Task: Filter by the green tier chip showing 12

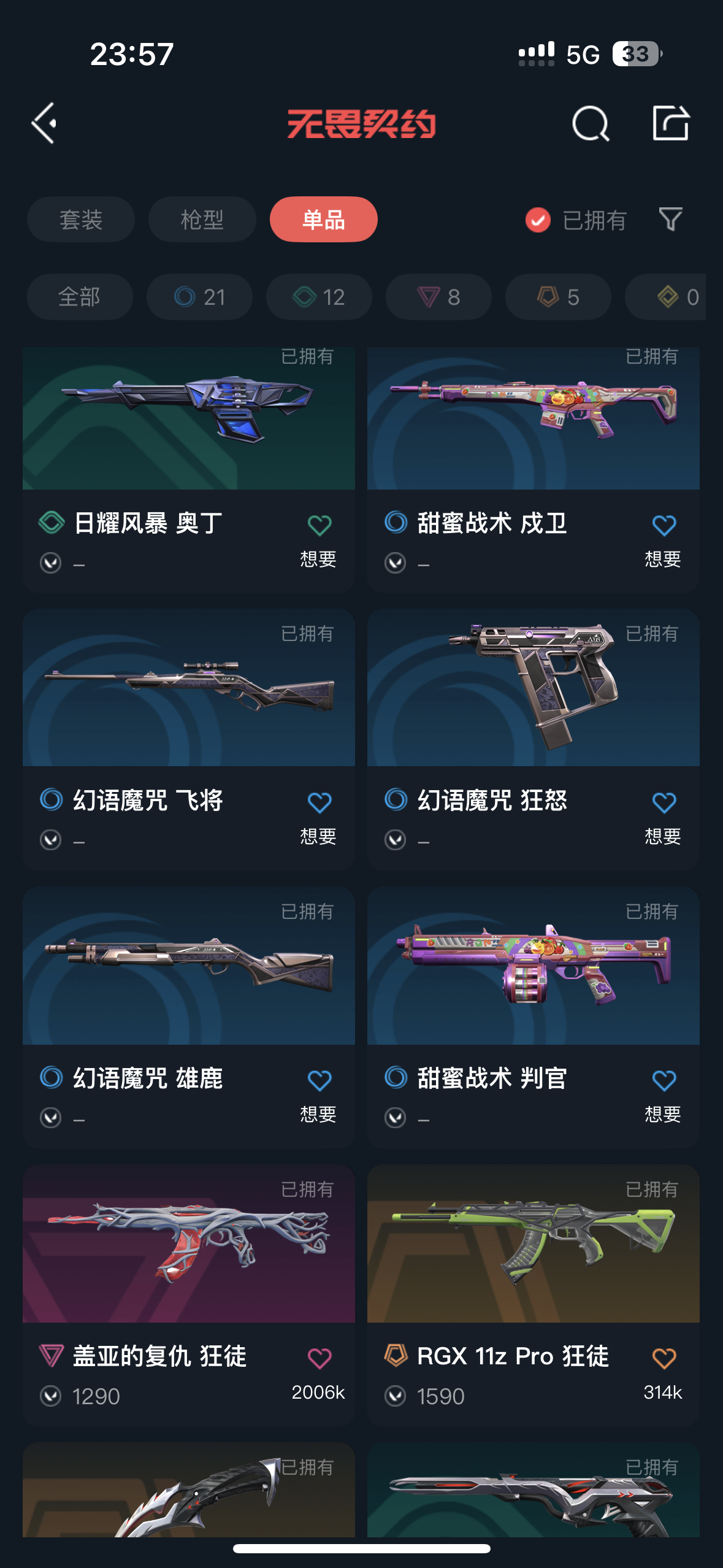Action: [x=319, y=297]
